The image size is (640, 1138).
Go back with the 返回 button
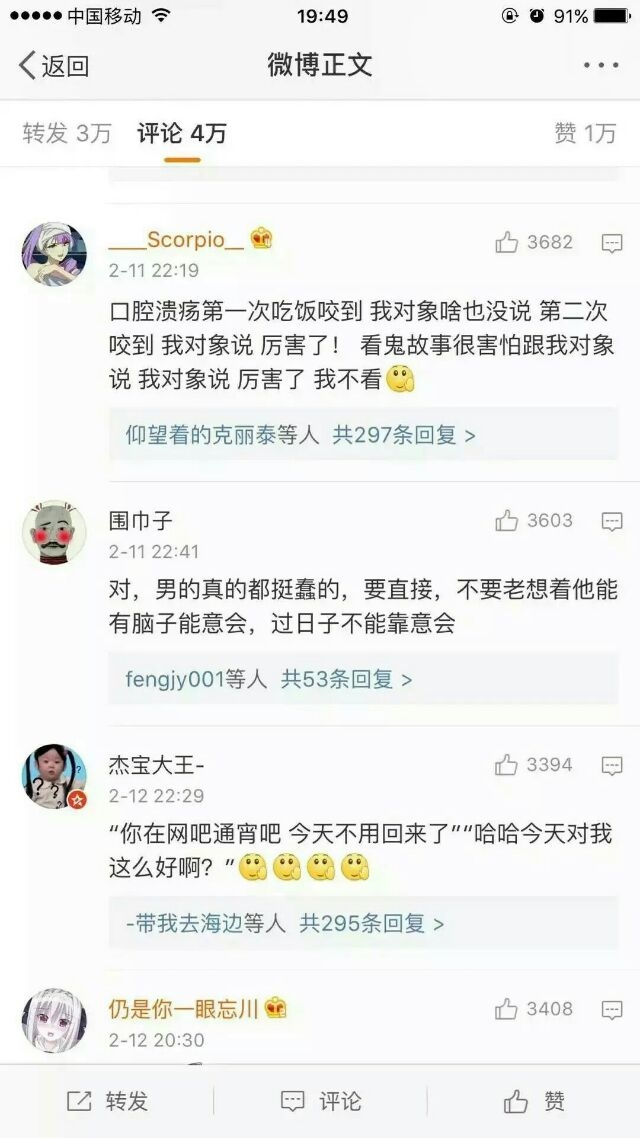(54, 65)
